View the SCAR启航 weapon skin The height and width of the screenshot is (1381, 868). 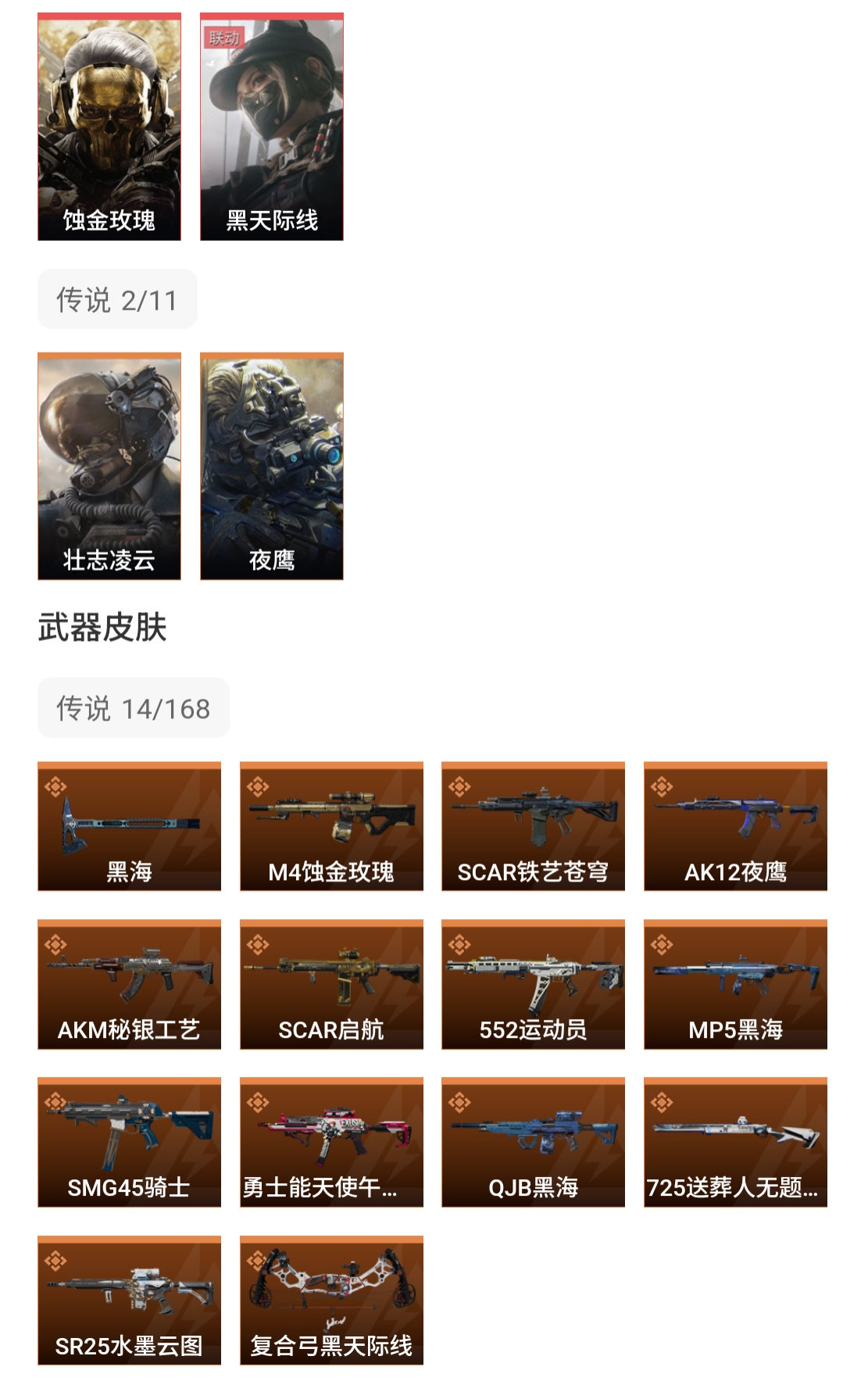[331, 985]
